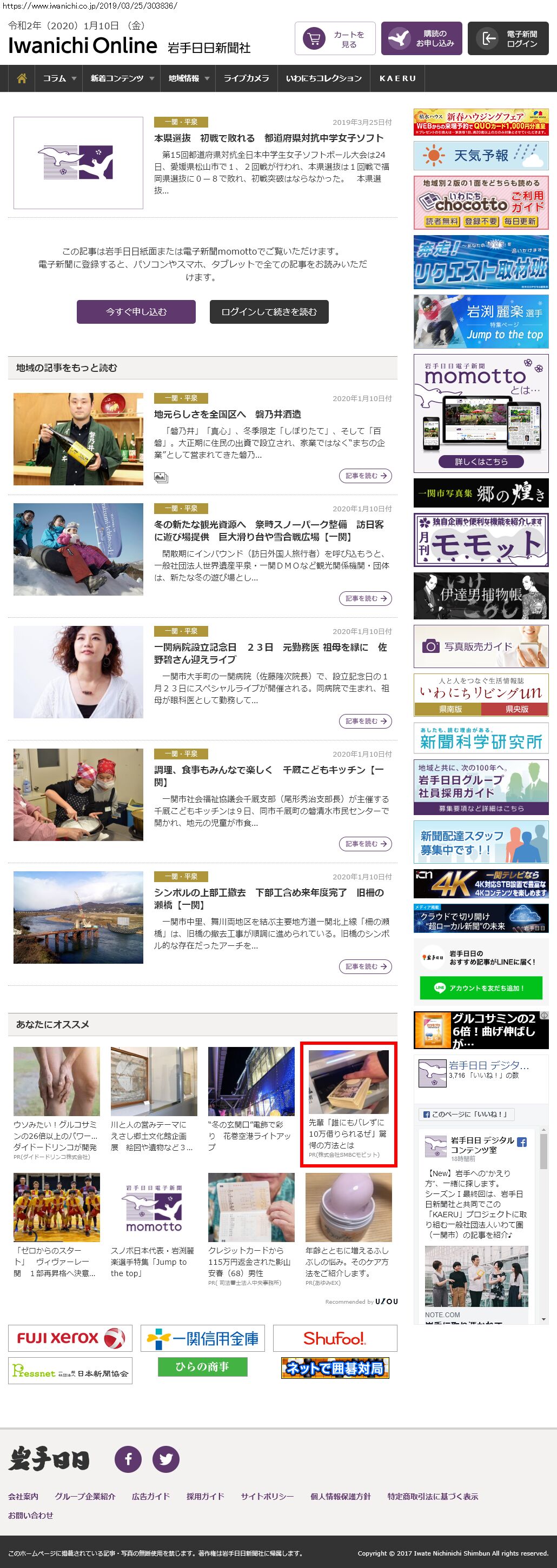
Task: Open the 天気予報 weather banner
Action: (480, 155)
